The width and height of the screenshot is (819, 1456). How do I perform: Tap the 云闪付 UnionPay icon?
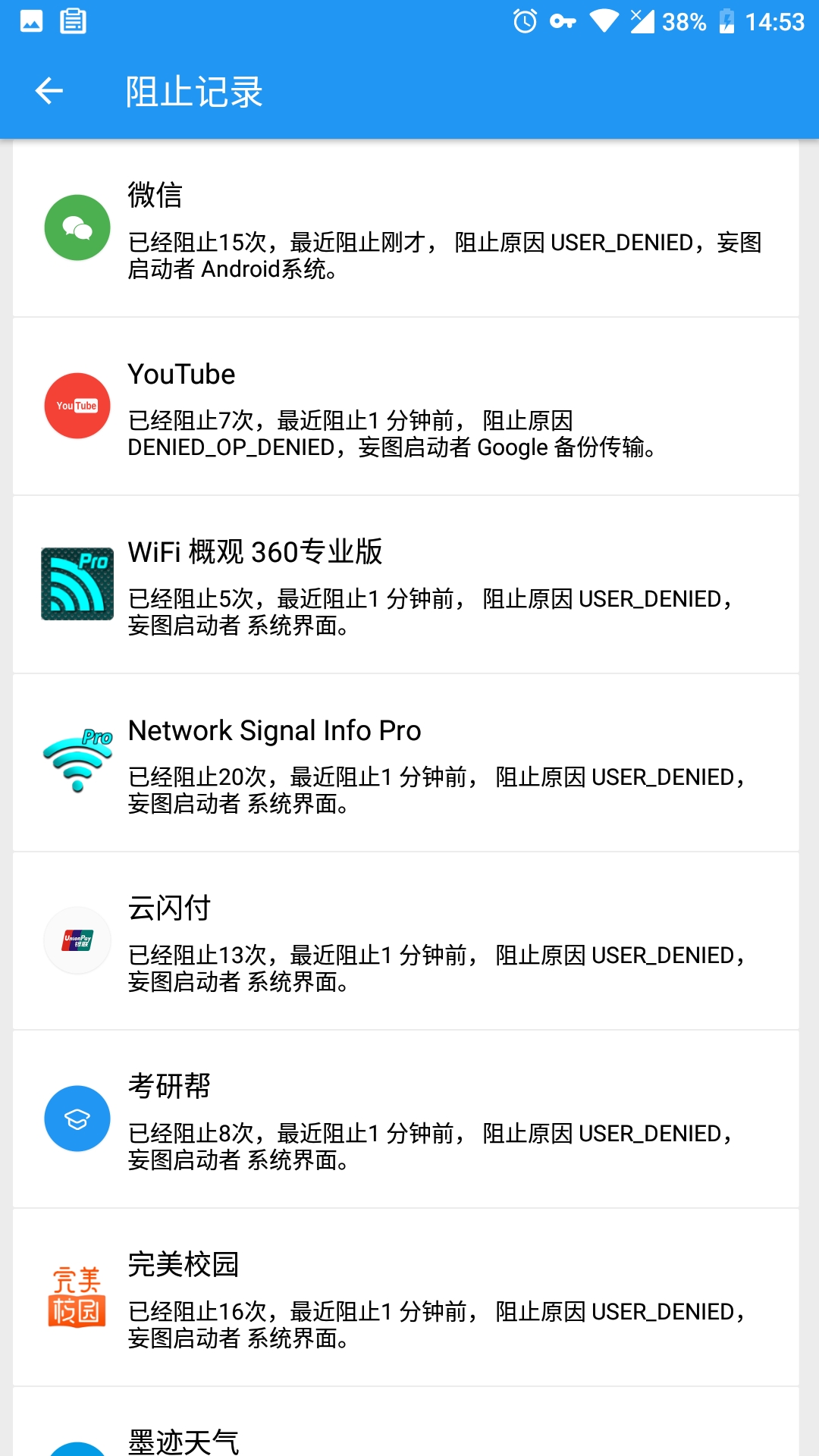pos(76,940)
